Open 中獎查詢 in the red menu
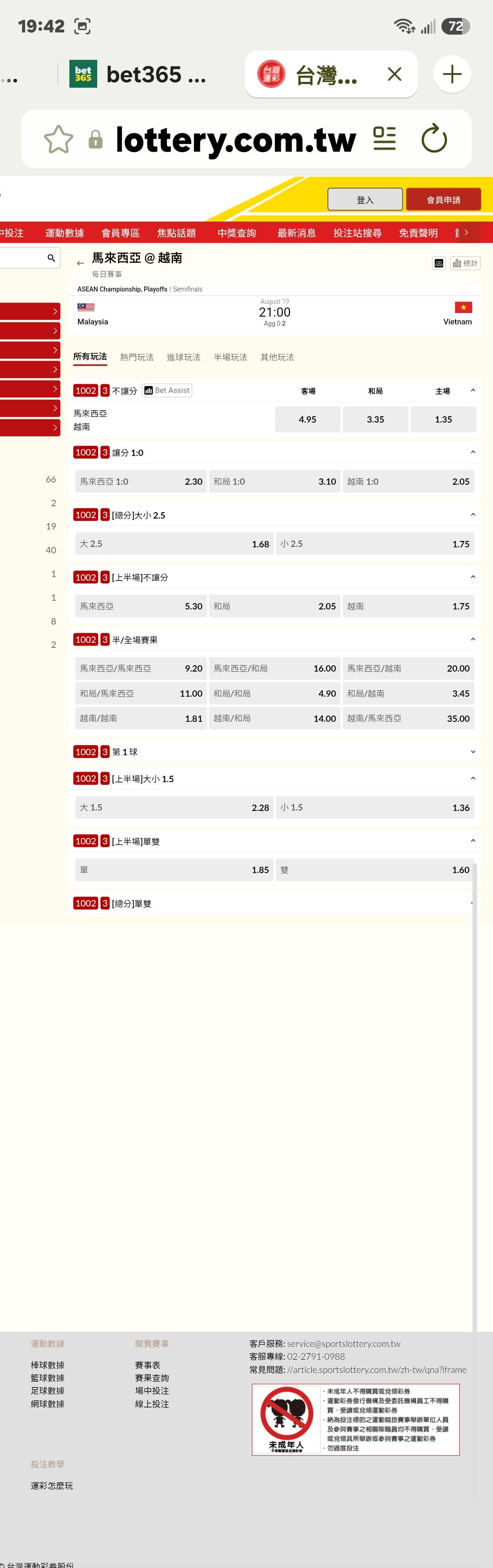Viewport: 493px width, 1568px height. pyautogui.click(x=236, y=233)
